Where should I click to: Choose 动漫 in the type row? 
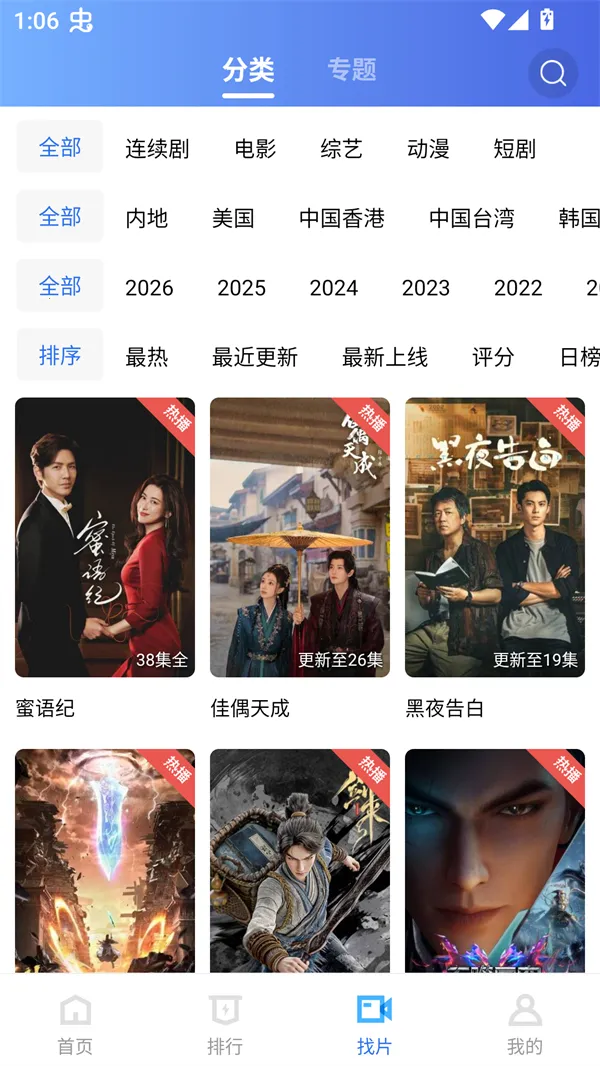(428, 148)
